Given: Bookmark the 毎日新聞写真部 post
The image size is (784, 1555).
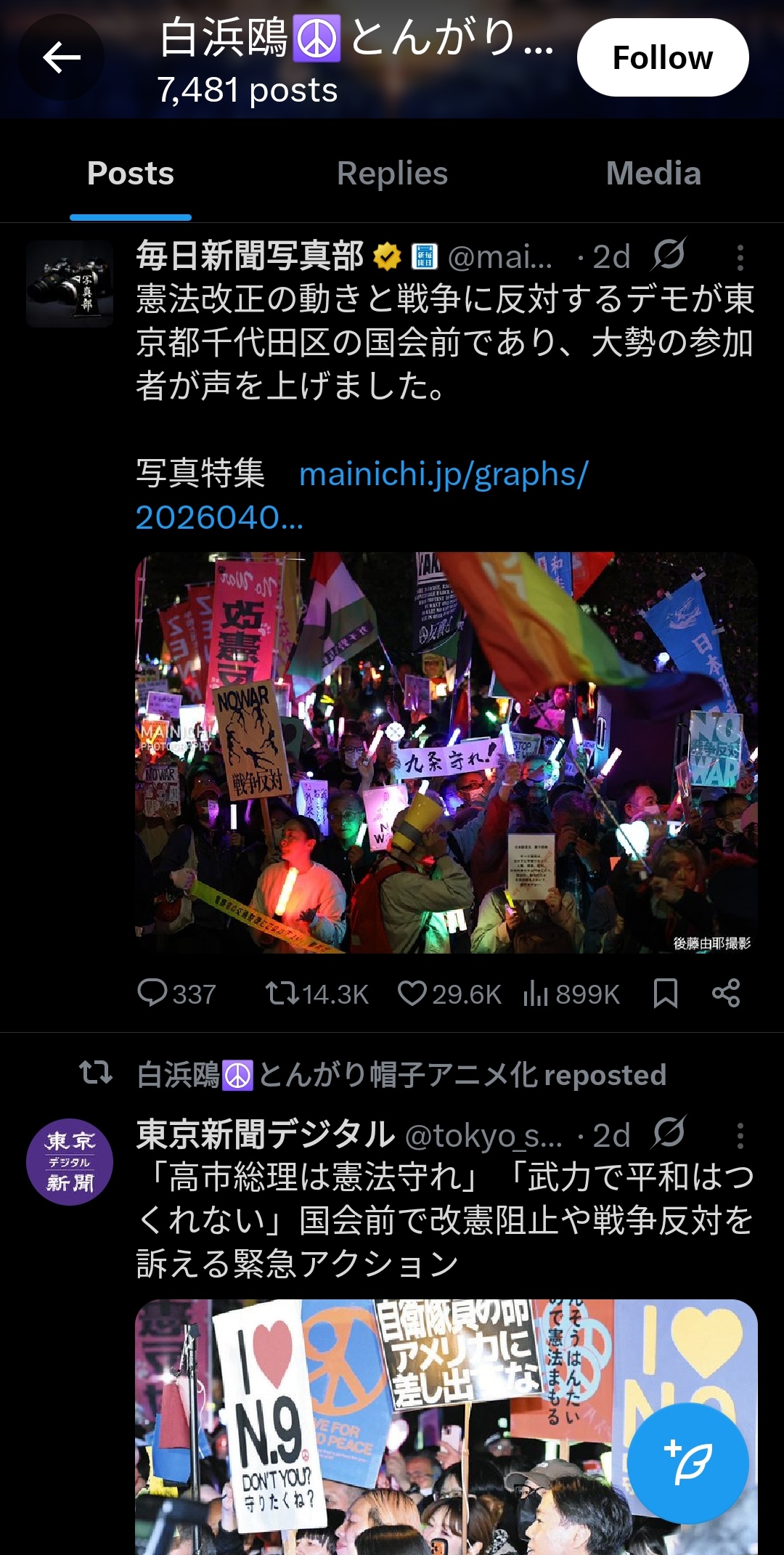Looking at the screenshot, I should click(x=665, y=994).
